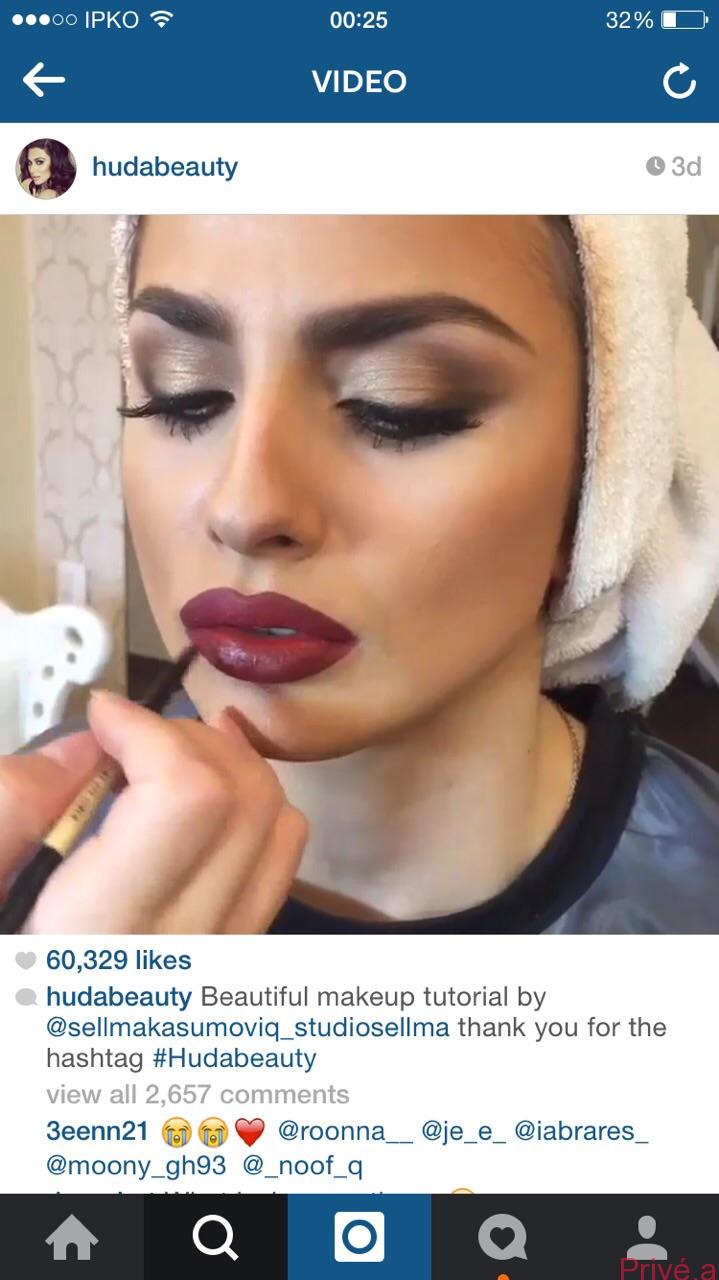
Task: Open the #Hudabeauty hashtag
Action: (x=234, y=1058)
